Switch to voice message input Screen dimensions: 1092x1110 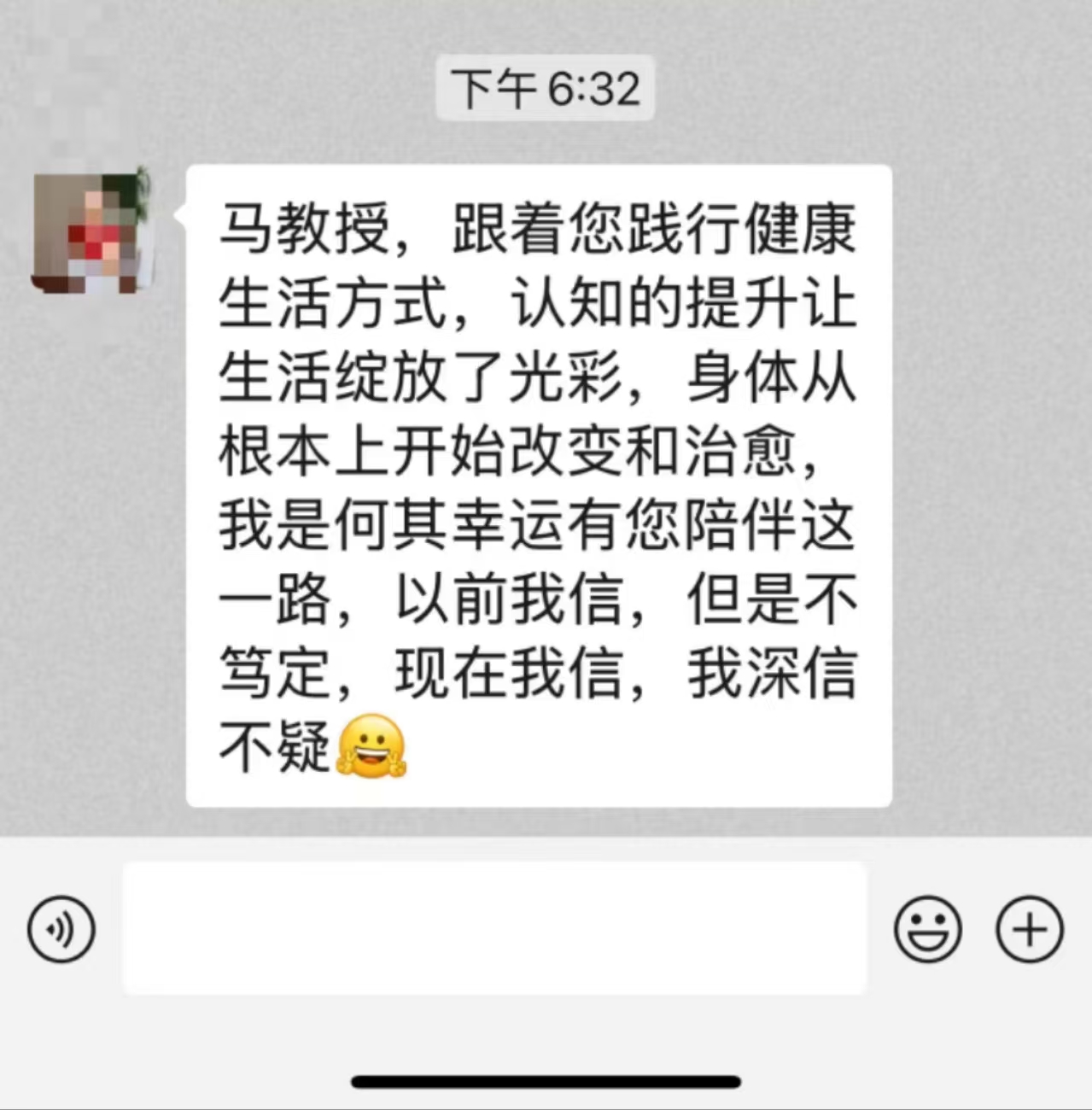click(61, 928)
